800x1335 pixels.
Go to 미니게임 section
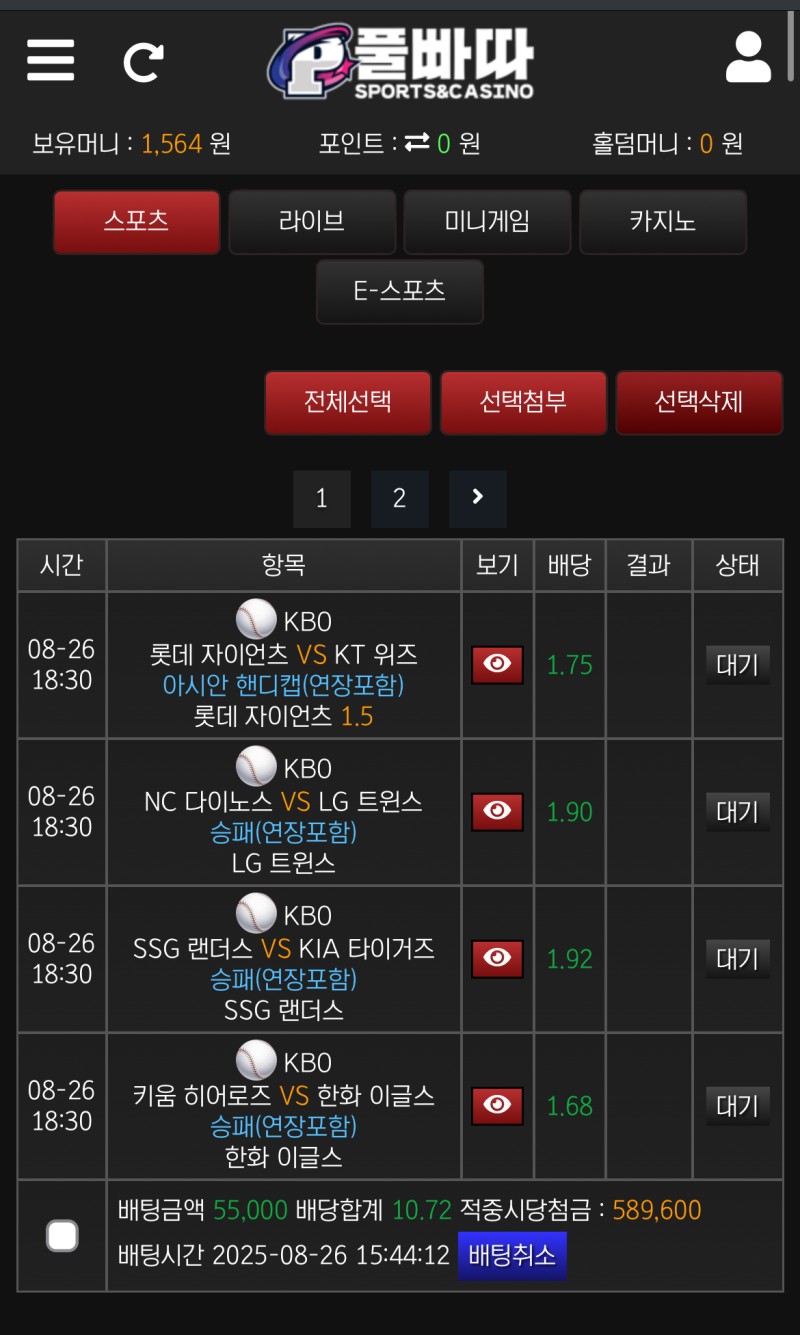[488, 222]
